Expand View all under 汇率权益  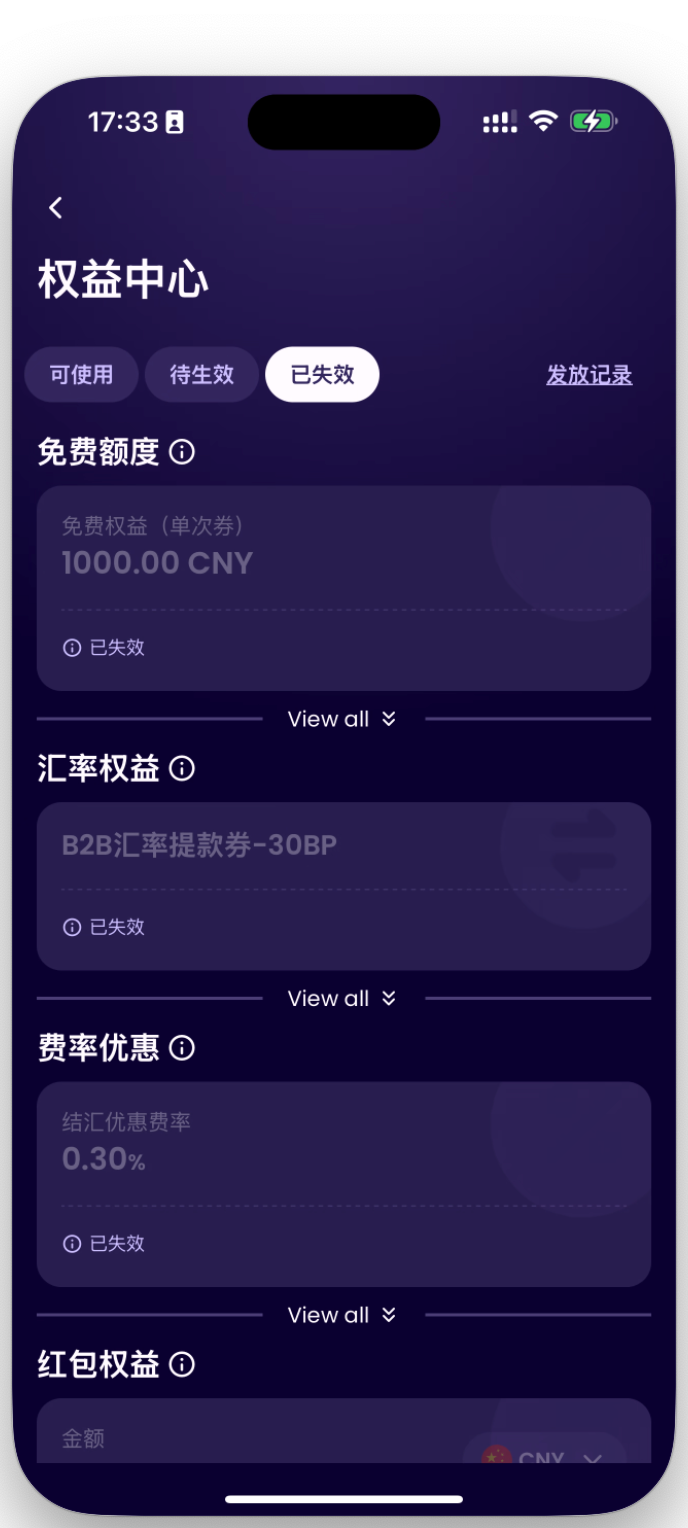342,998
